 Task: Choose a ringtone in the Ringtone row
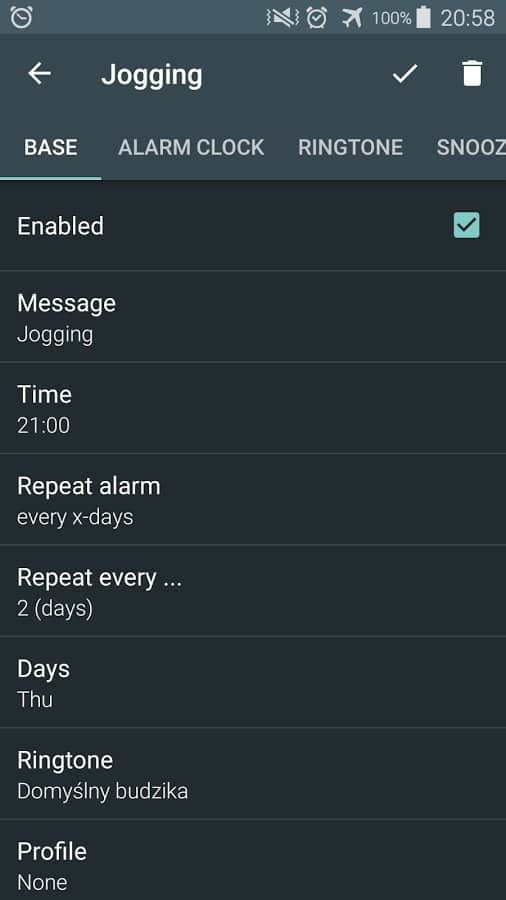click(253, 773)
